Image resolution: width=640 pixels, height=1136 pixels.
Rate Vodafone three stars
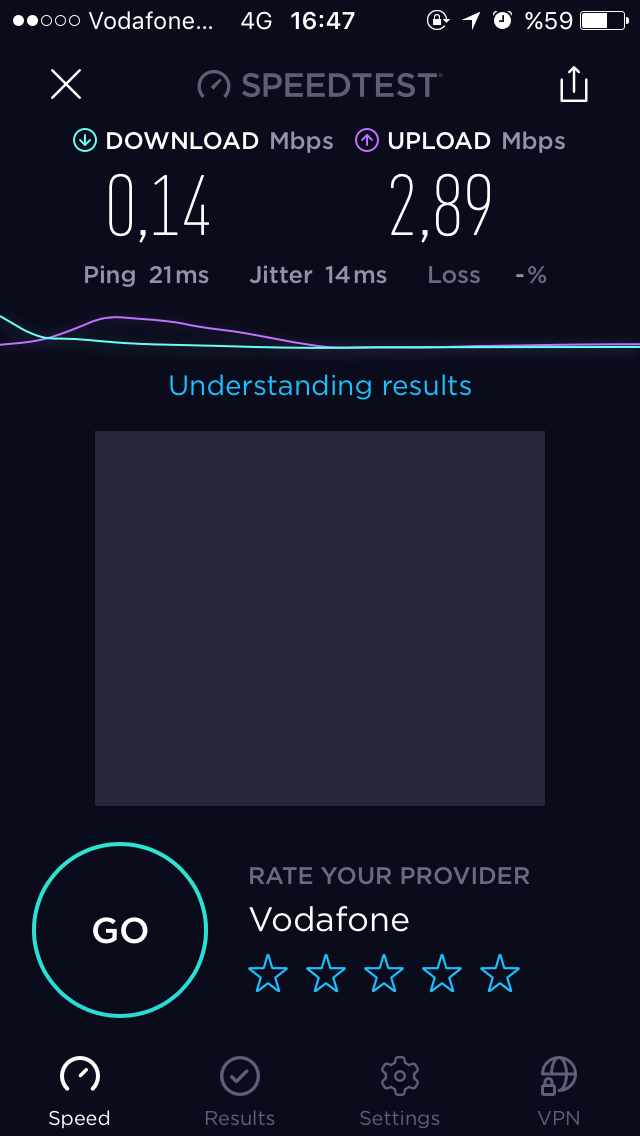click(383, 973)
